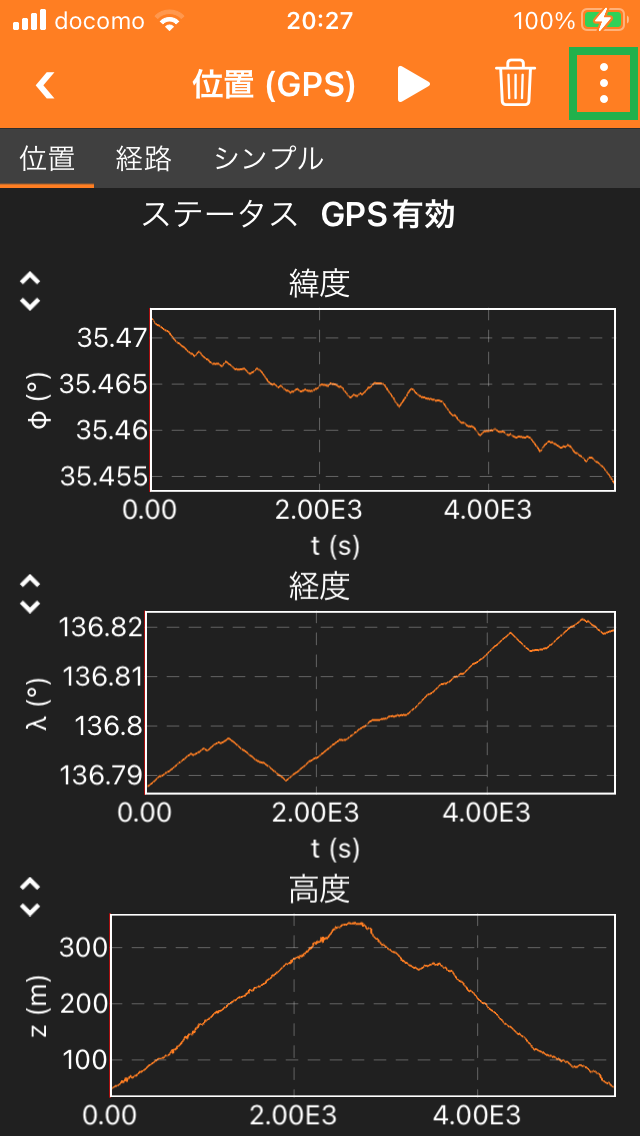Open the three-dot overflow menu
Screen dimensions: 640x1136
(x=603, y=84)
